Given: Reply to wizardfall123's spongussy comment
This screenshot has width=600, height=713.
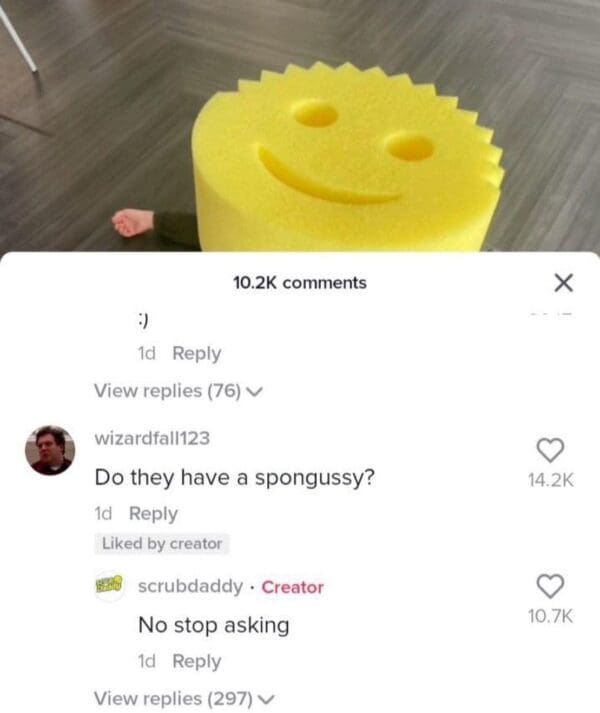Looking at the screenshot, I should 154,513.
